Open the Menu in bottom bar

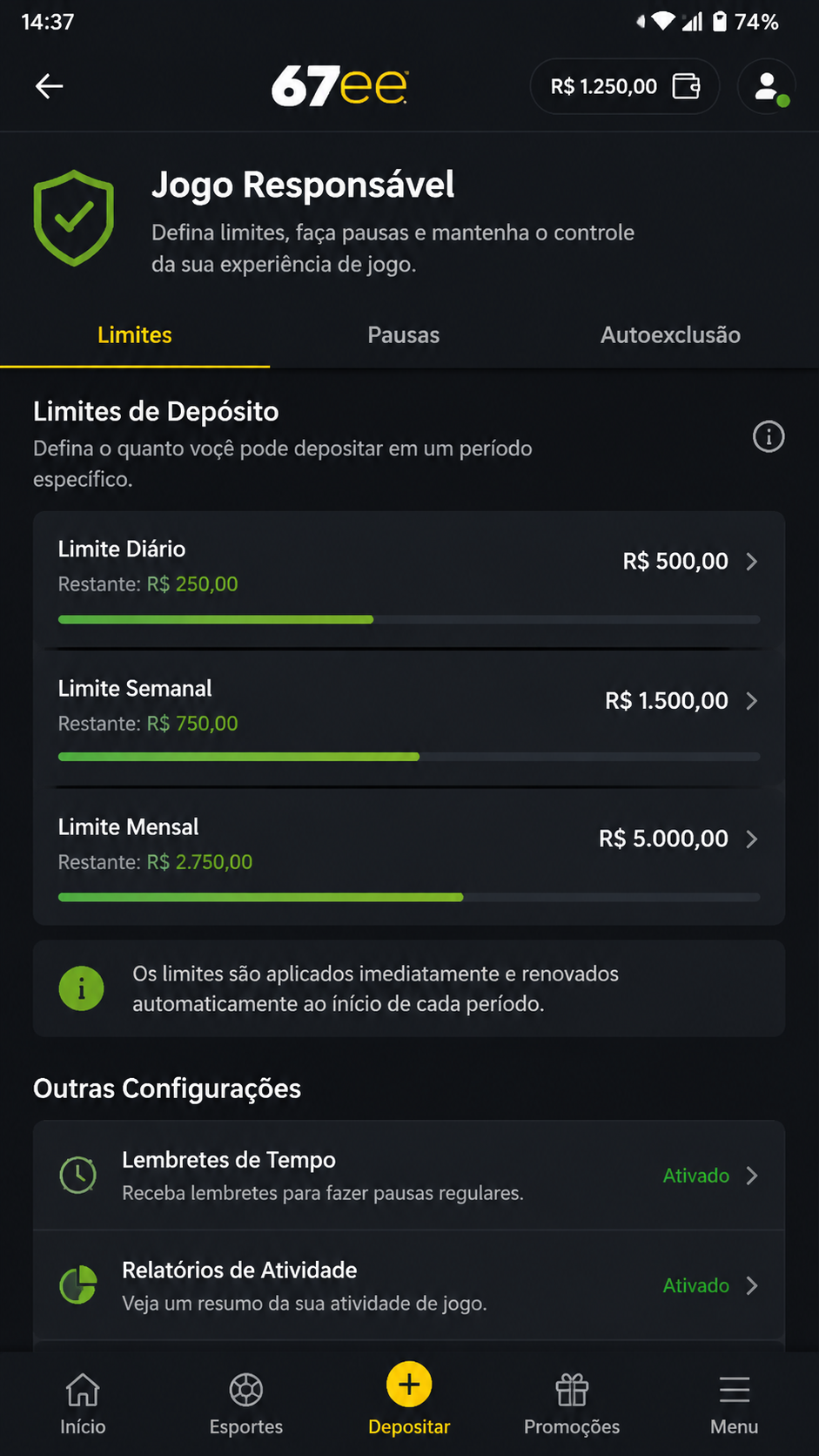click(735, 1403)
